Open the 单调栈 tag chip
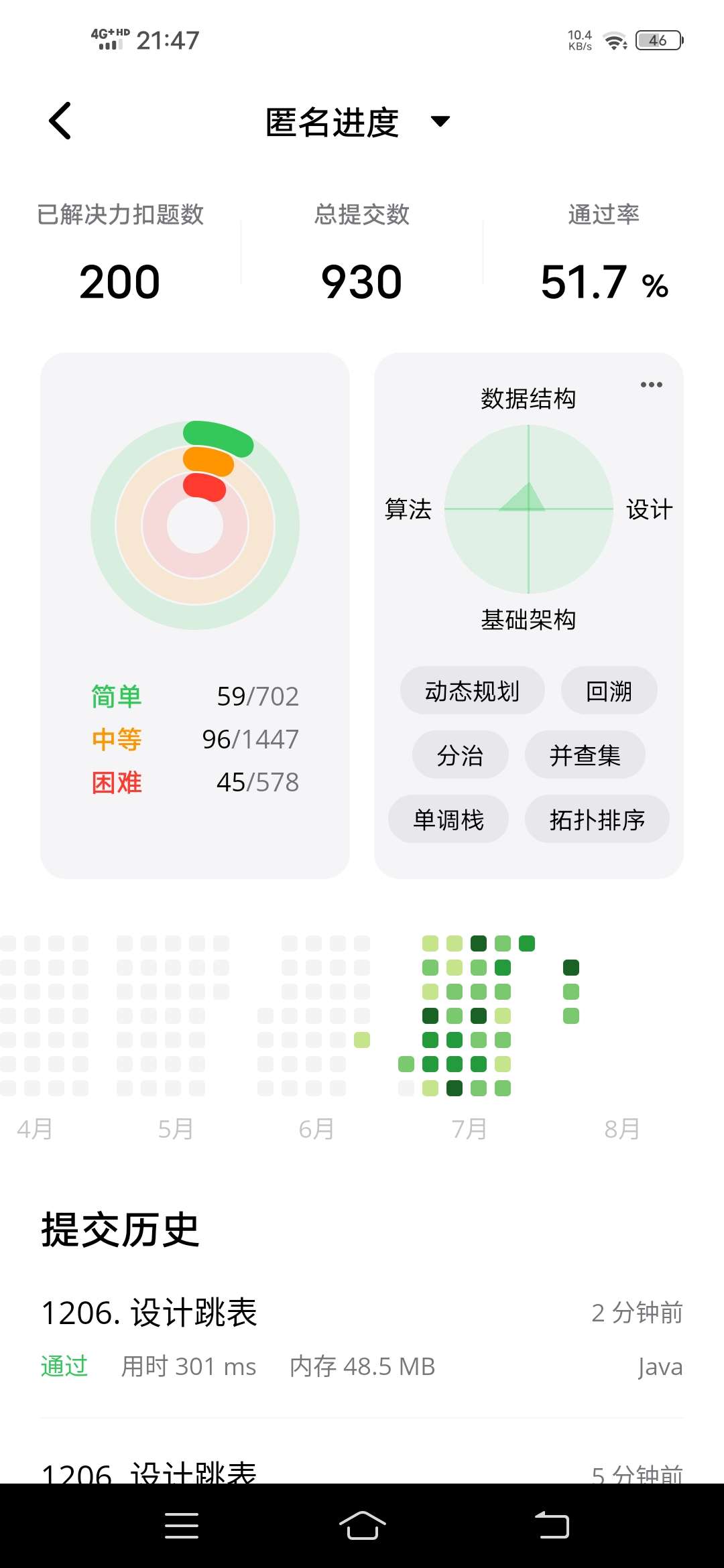The width and height of the screenshot is (724, 1568). tap(448, 820)
